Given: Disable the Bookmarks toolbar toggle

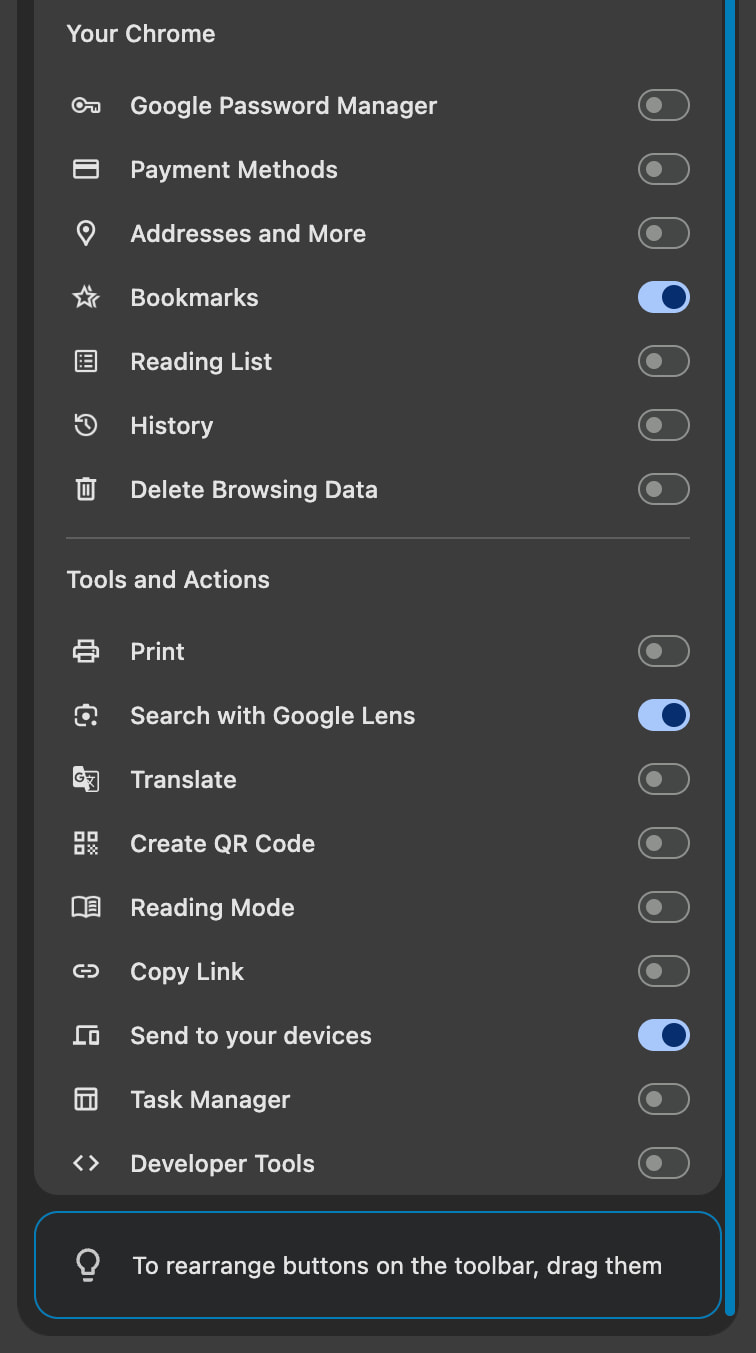Looking at the screenshot, I should click(664, 297).
